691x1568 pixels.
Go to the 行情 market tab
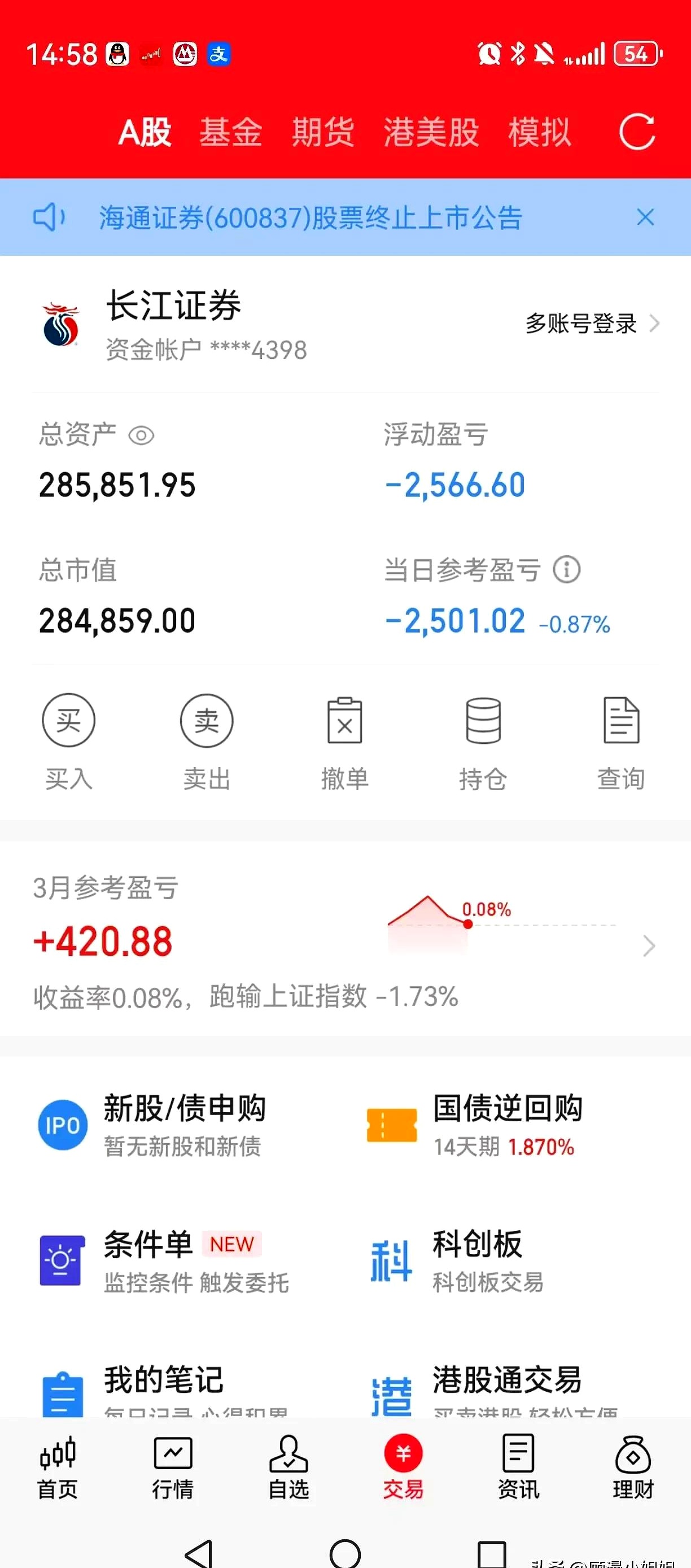tap(173, 1468)
